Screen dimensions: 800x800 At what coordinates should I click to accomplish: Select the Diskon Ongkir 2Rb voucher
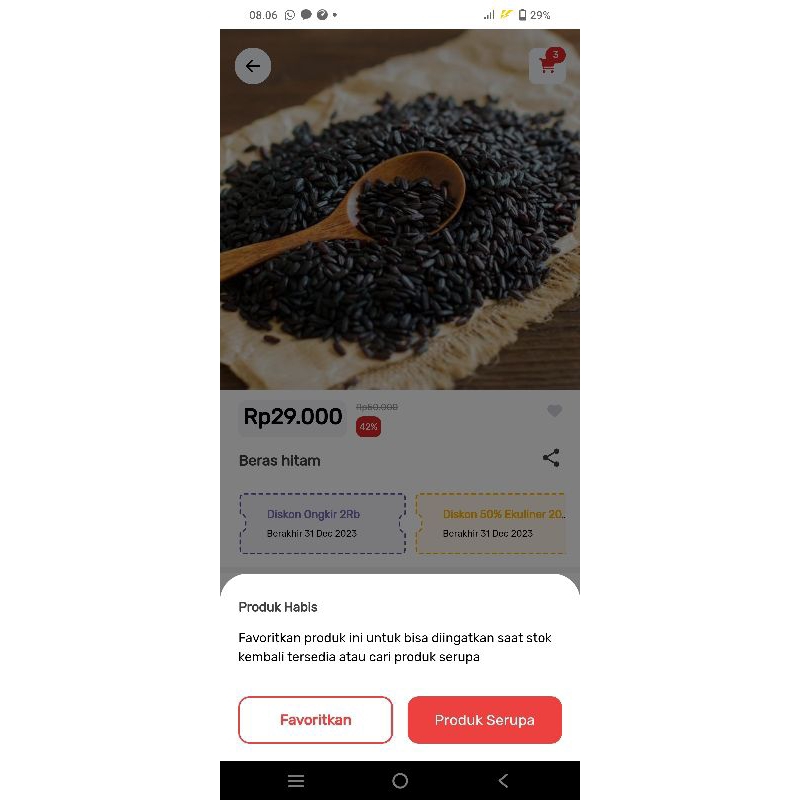322,523
